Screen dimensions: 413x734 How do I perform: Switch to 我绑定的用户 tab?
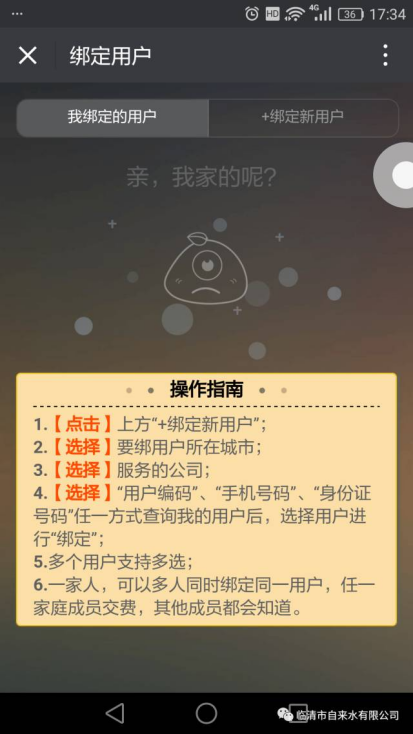(112, 117)
